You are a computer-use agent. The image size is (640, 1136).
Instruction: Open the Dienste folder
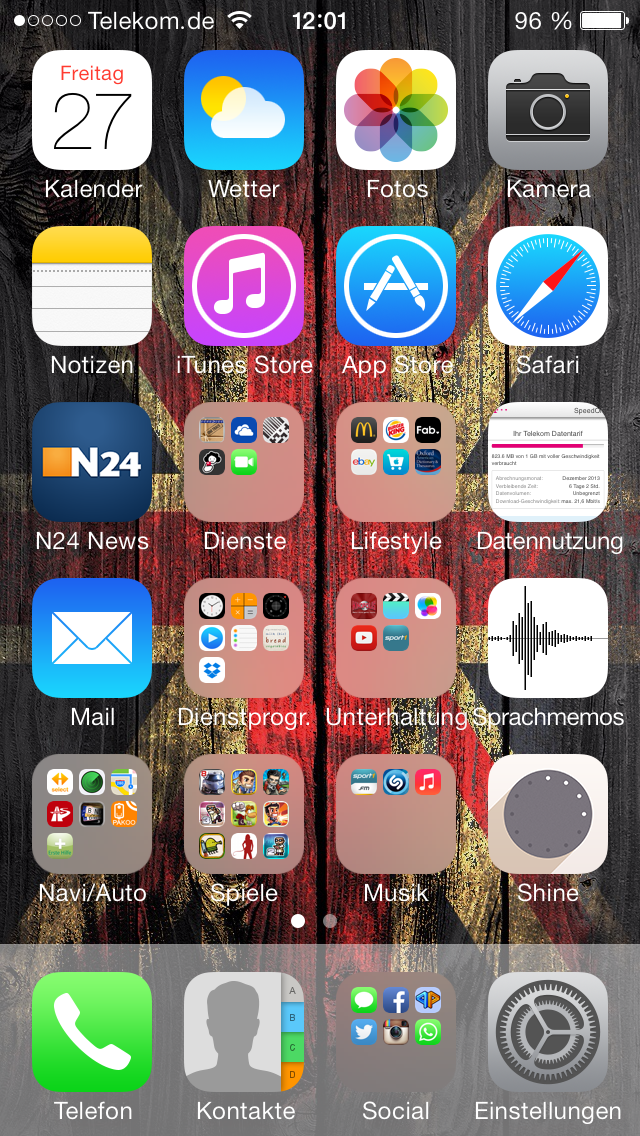tap(244, 462)
